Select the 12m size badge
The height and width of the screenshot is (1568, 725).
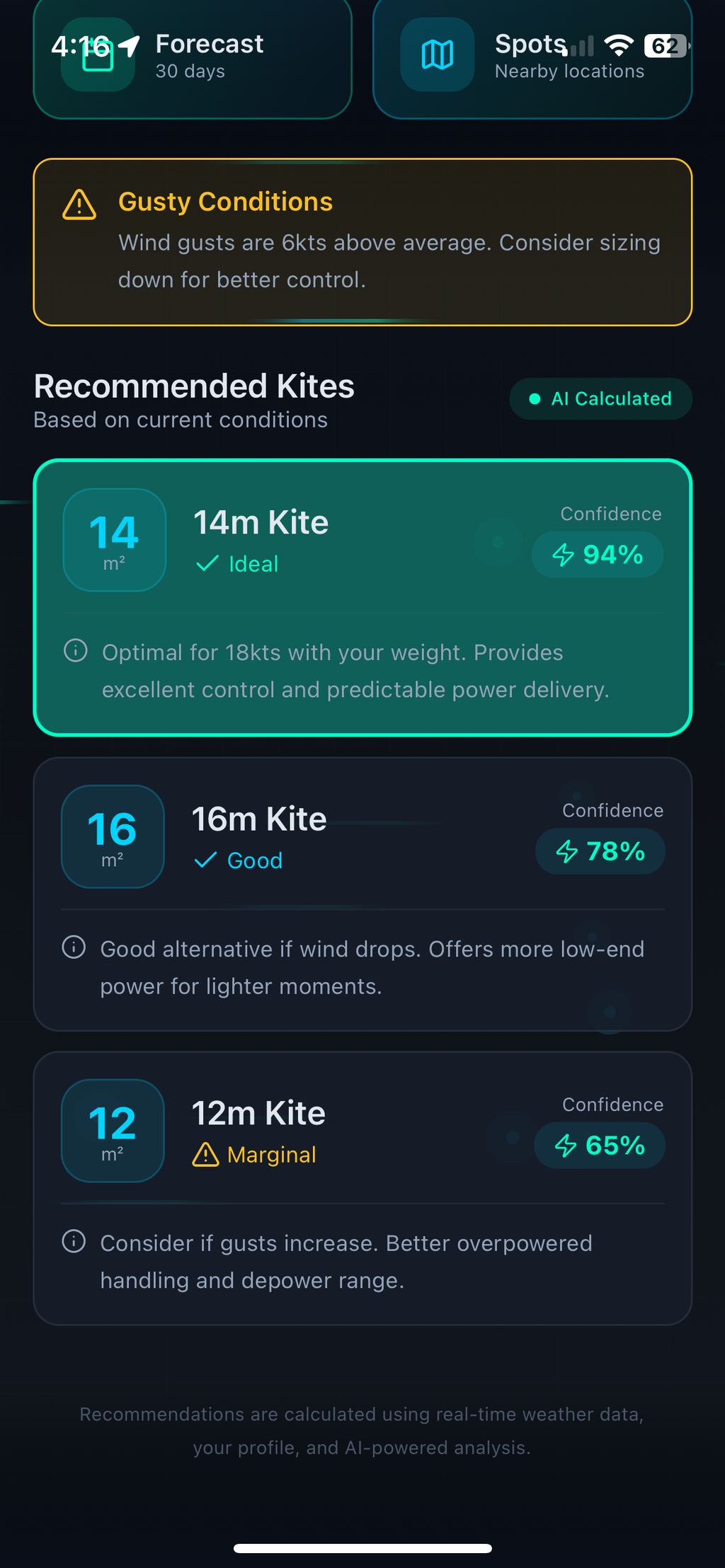[112, 1130]
